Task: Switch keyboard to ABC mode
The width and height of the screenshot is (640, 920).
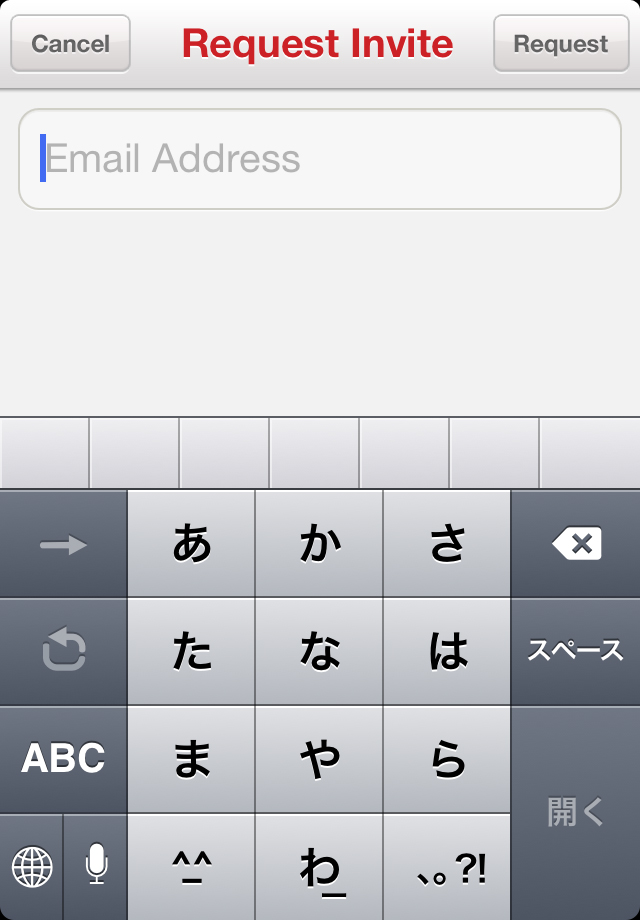Action: [63, 759]
